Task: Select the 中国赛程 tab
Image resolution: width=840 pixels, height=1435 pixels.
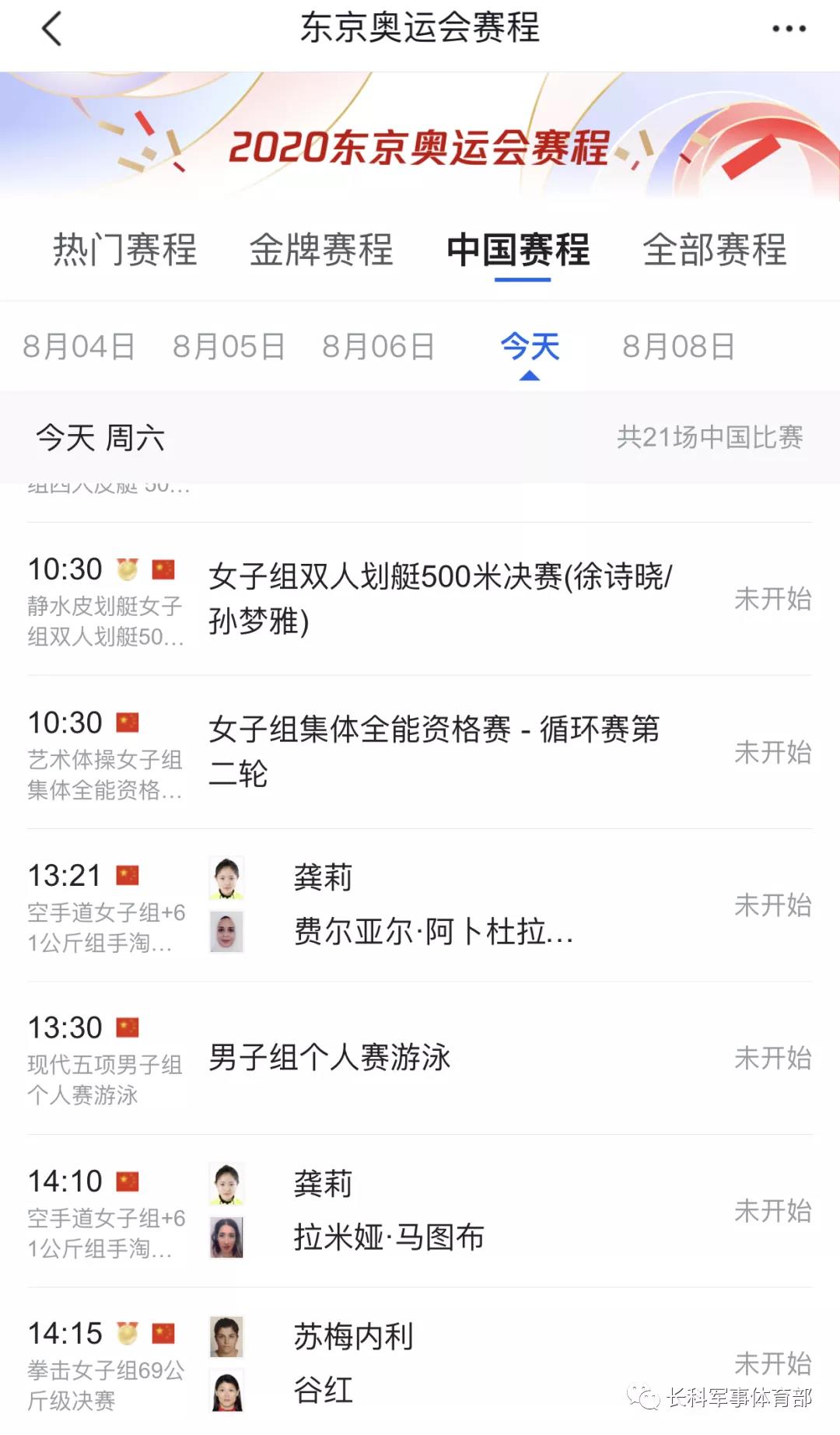Action: pos(519,250)
